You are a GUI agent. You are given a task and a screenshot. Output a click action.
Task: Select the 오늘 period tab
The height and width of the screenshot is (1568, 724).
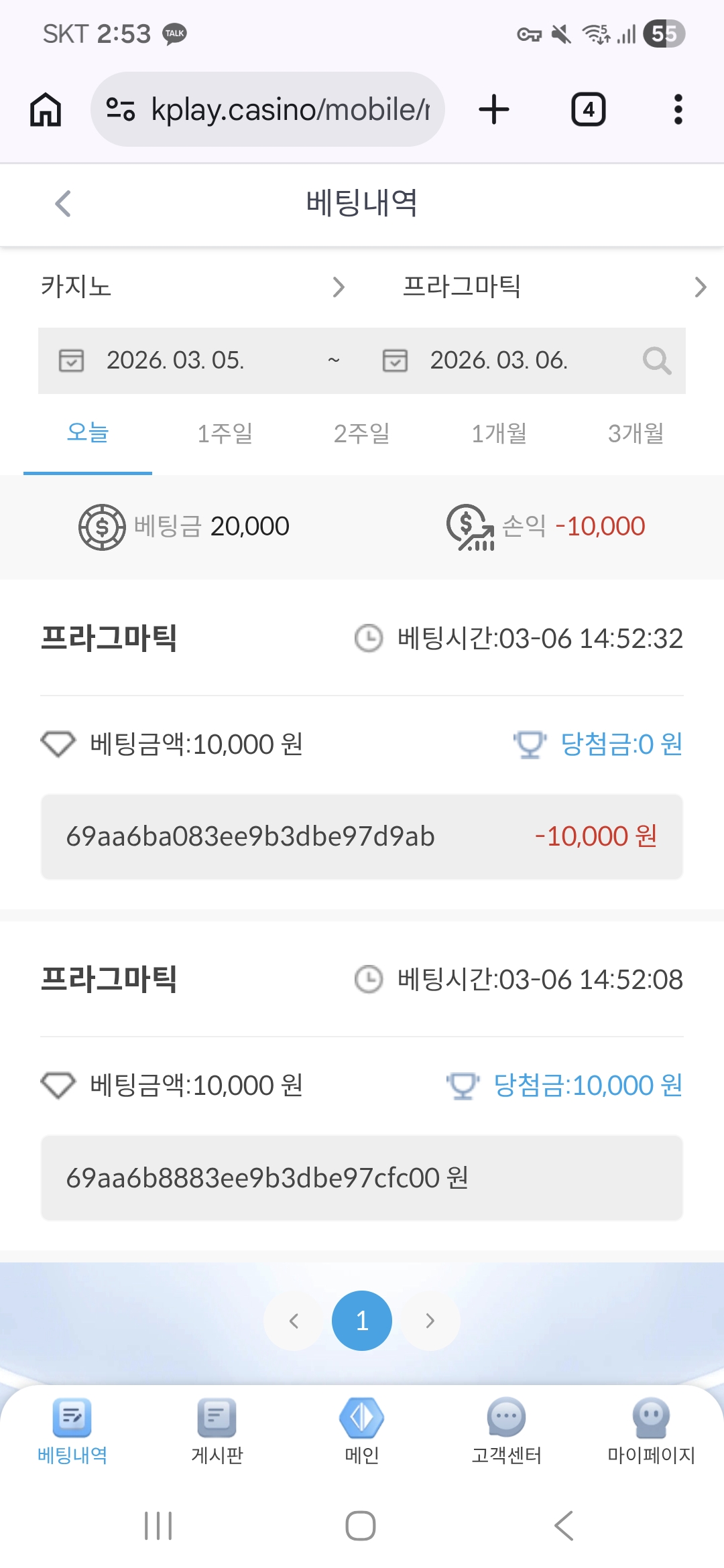pos(88,433)
